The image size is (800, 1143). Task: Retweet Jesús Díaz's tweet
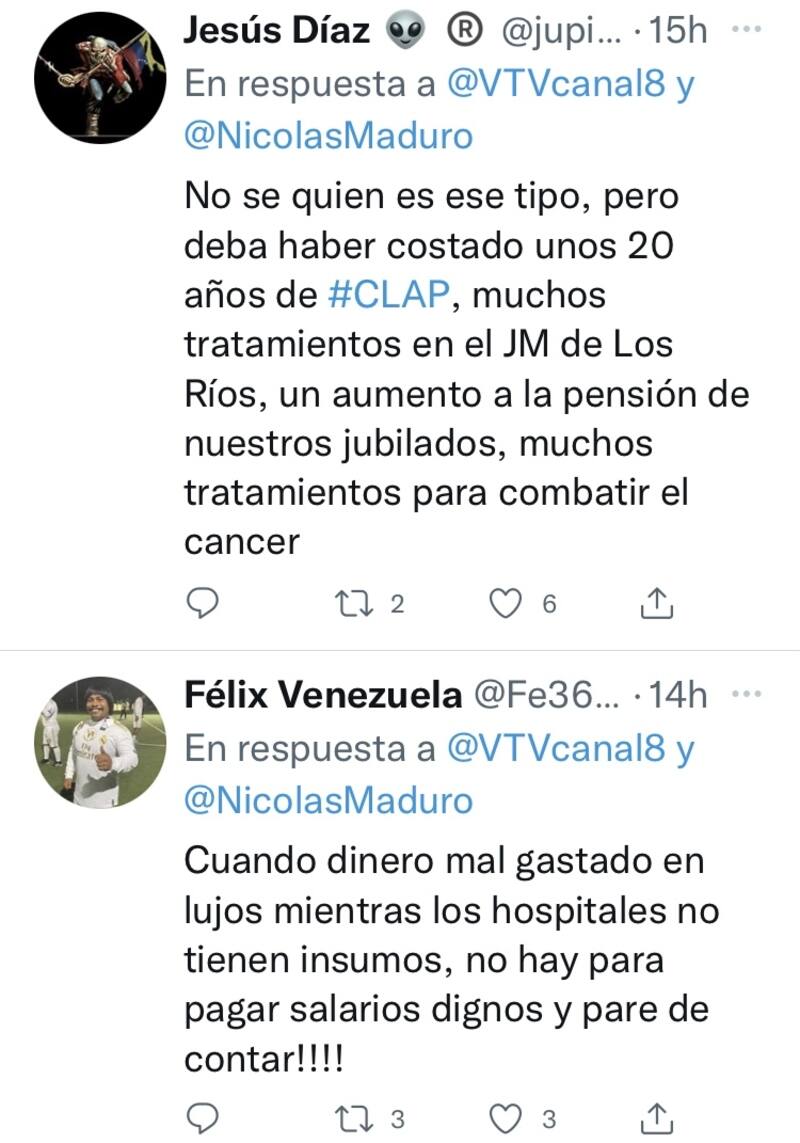coord(353,603)
